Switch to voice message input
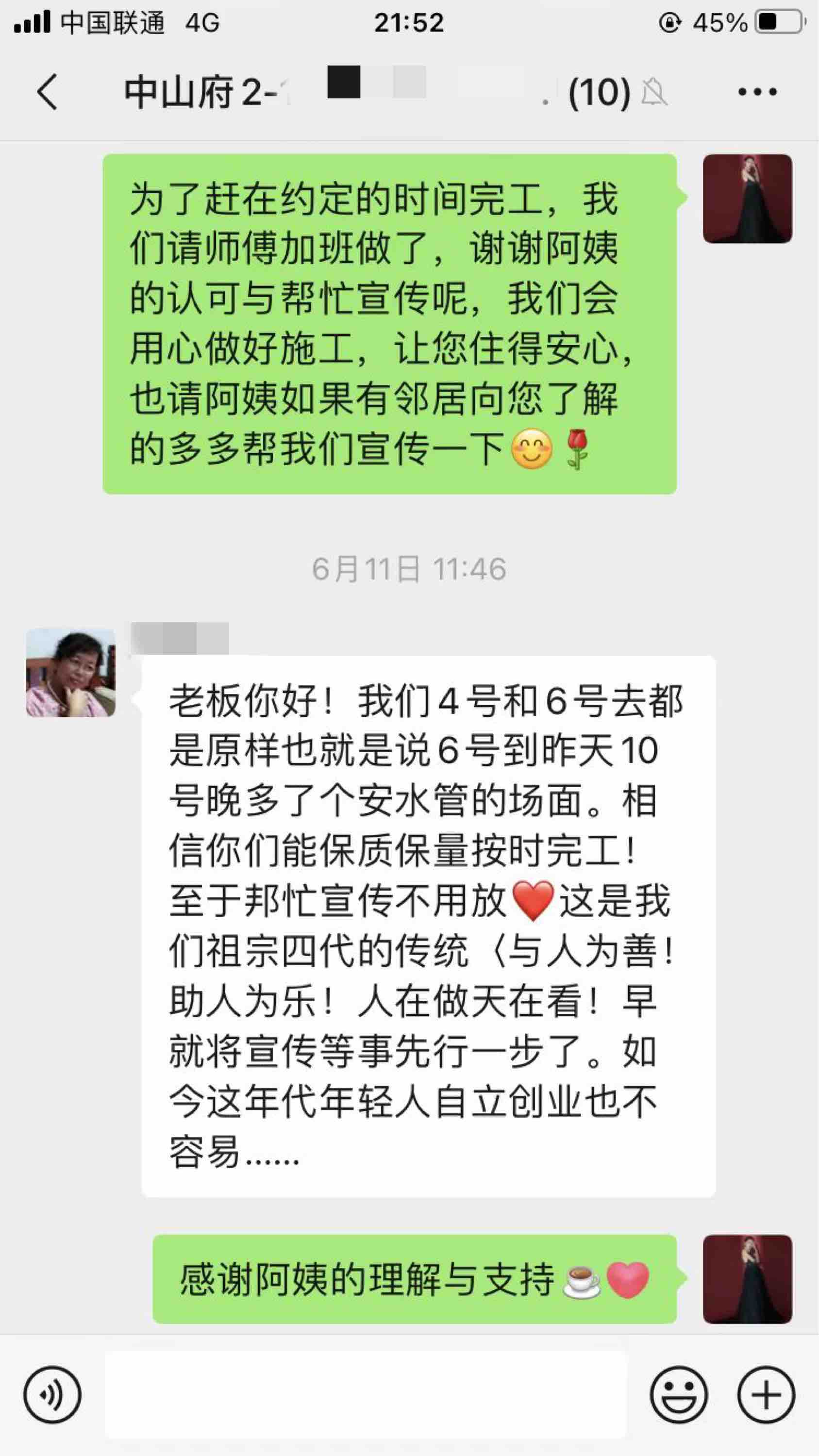 point(52,1394)
